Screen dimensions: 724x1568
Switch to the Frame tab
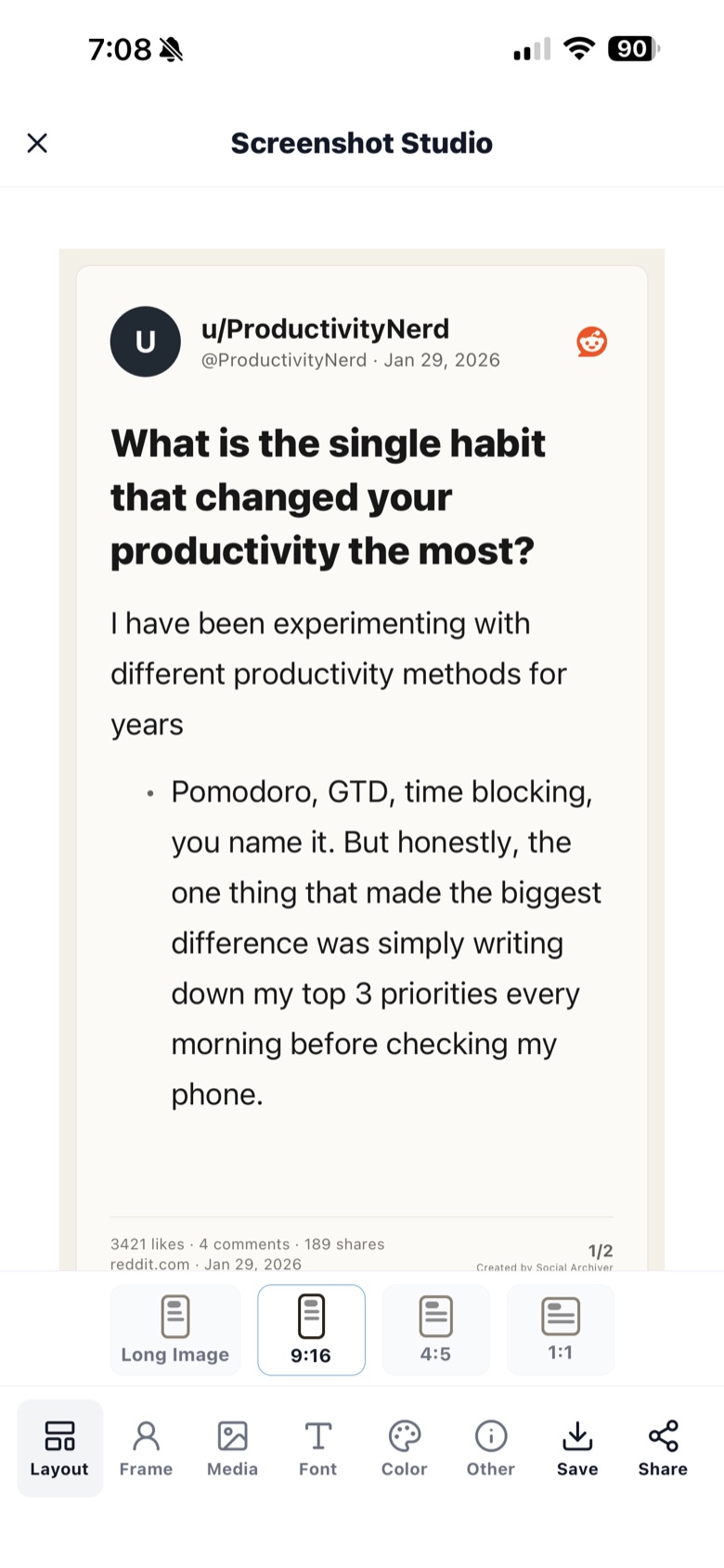point(146,1447)
